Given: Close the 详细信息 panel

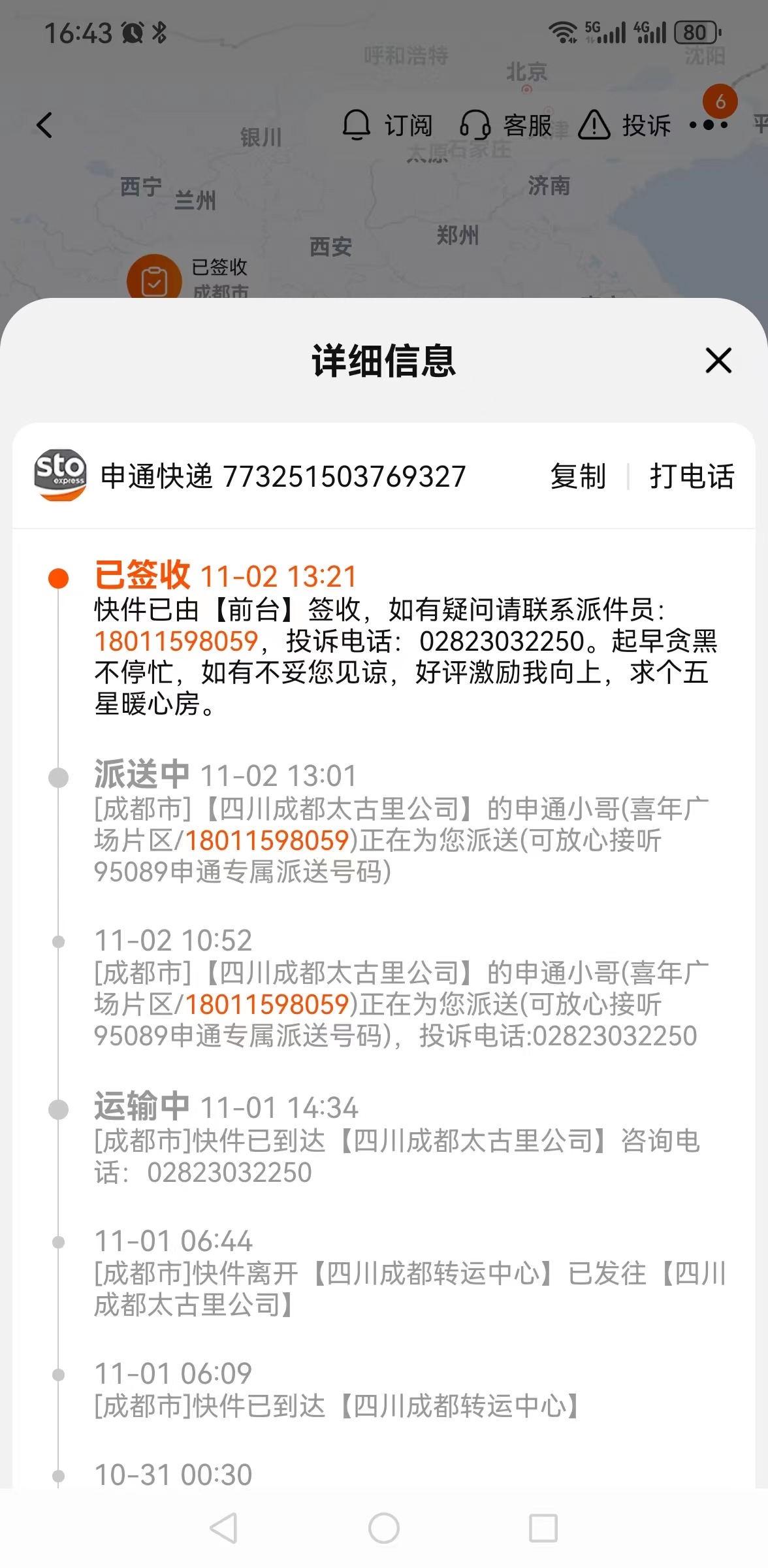Looking at the screenshot, I should [718, 361].
